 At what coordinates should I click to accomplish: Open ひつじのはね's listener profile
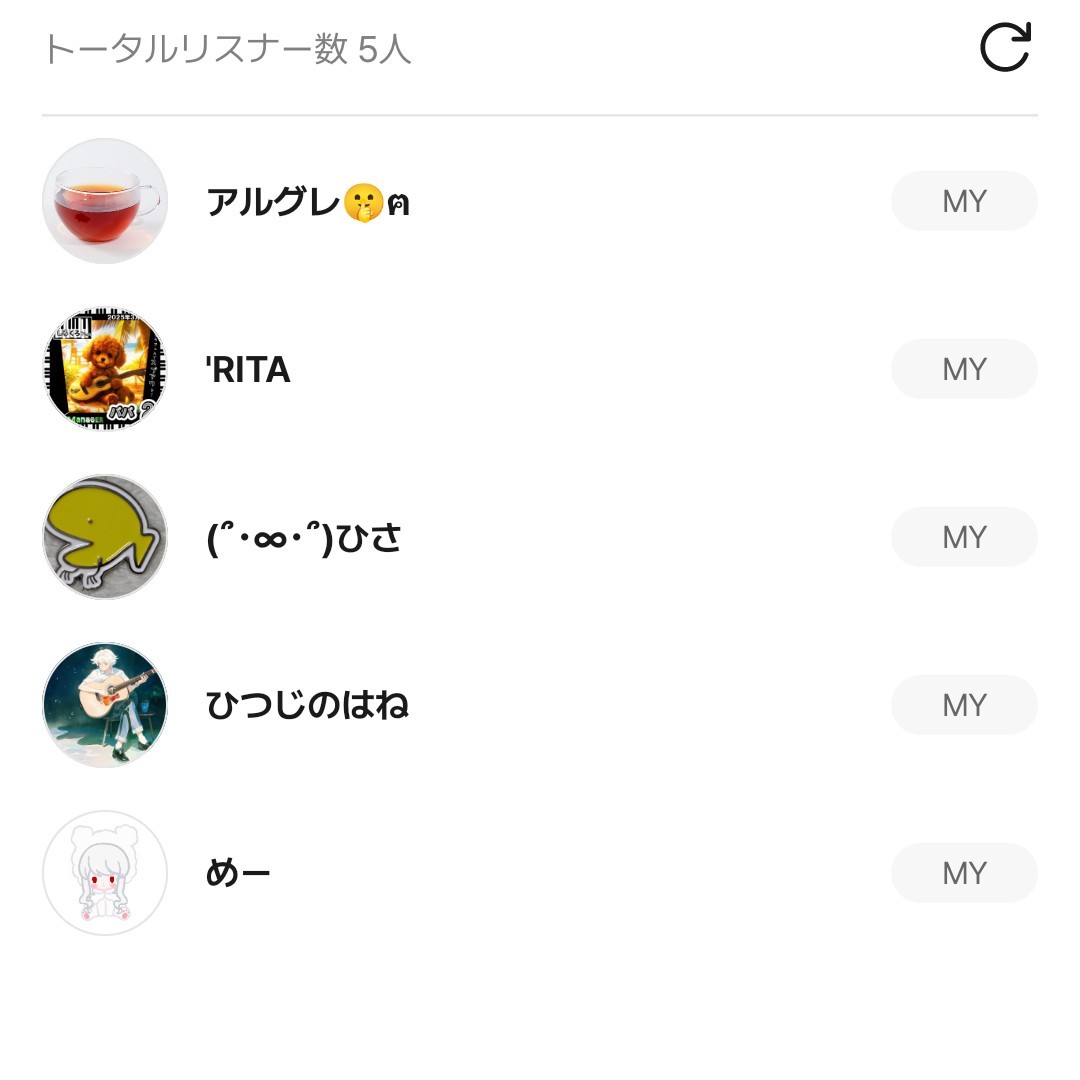pyautogui.click(x=105, y=705)
